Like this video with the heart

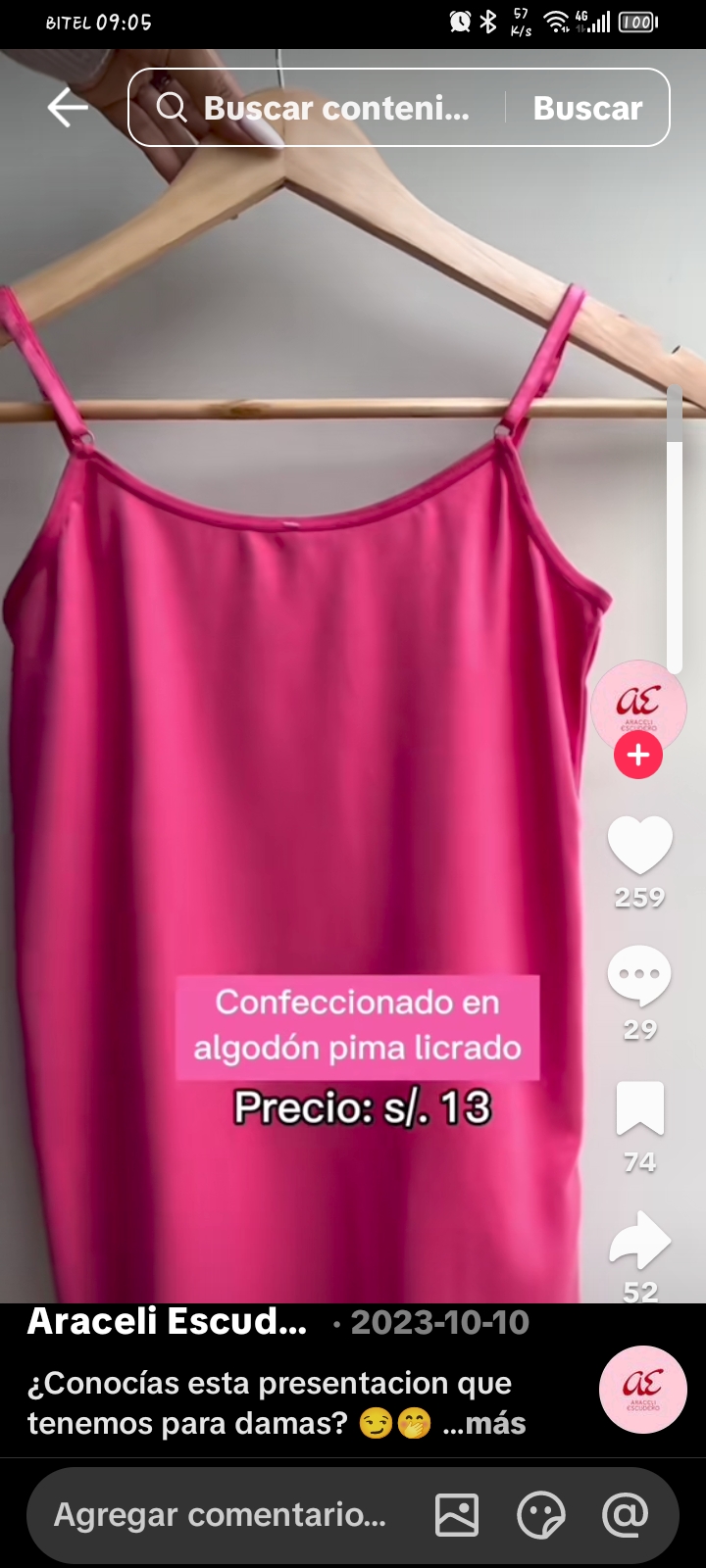point(639,845)
